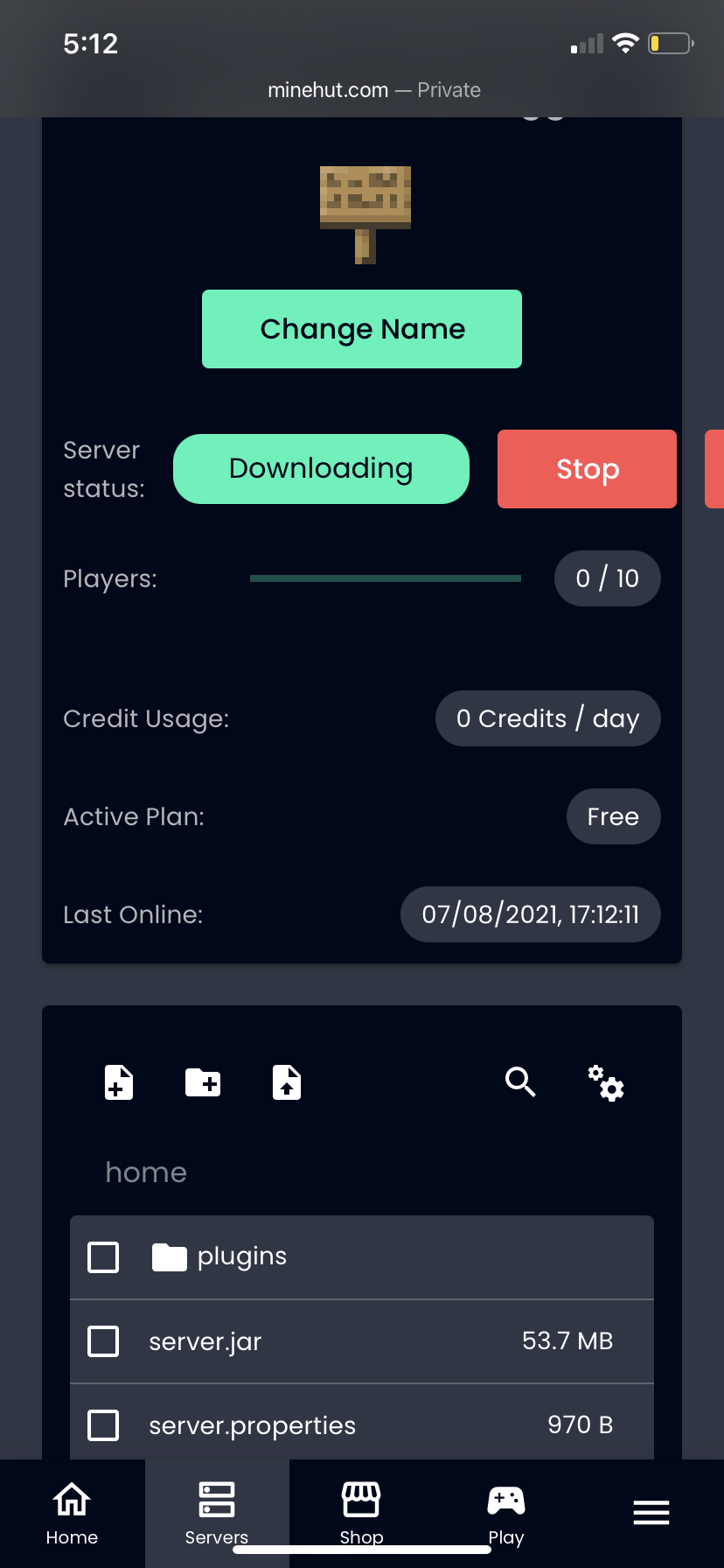Upload a file using the upload icon
This screenshot has height=1568, width=724.
[286, 1082]
